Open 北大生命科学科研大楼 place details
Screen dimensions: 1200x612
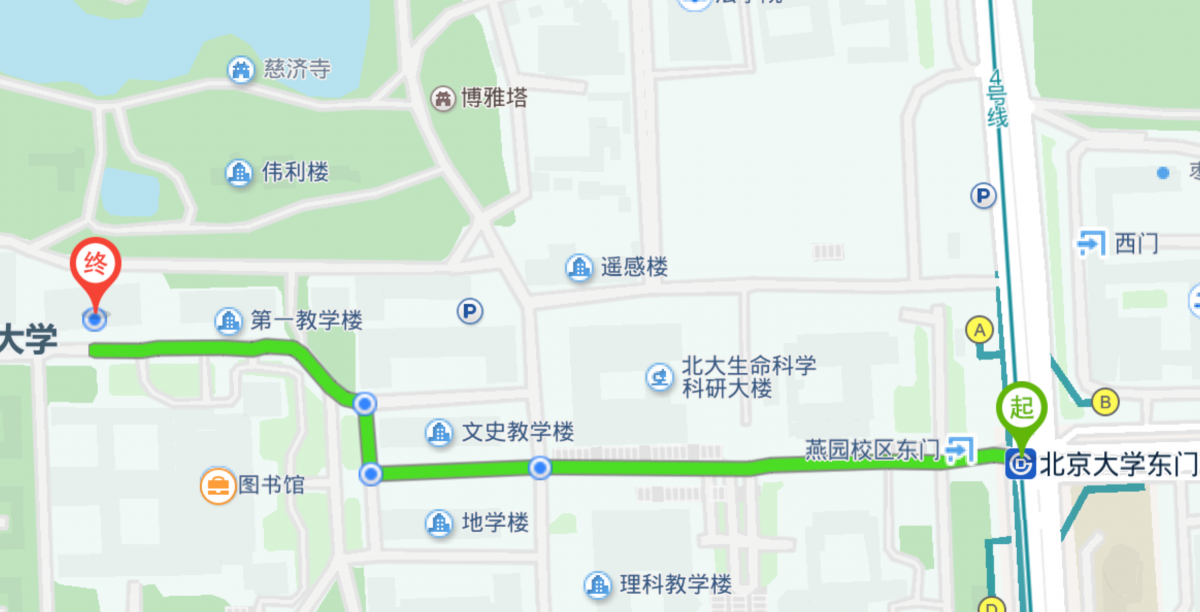coord(659,377)
